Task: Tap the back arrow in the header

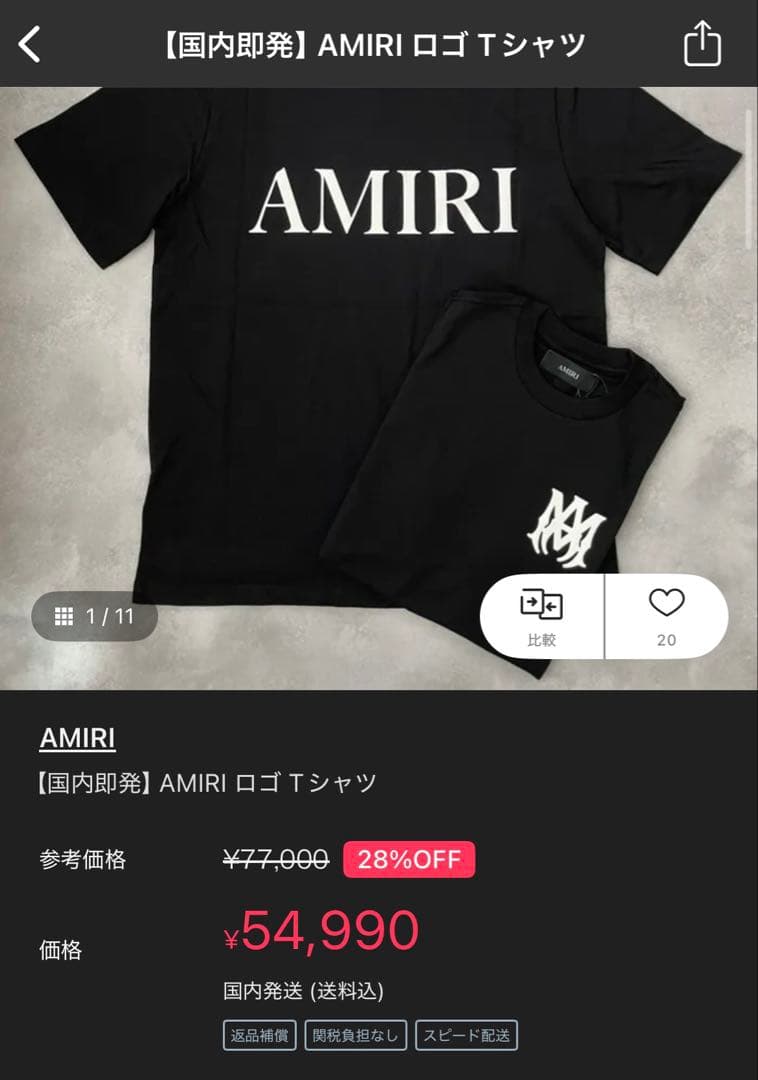Action: pyautogui.click(x=27, y=42)
